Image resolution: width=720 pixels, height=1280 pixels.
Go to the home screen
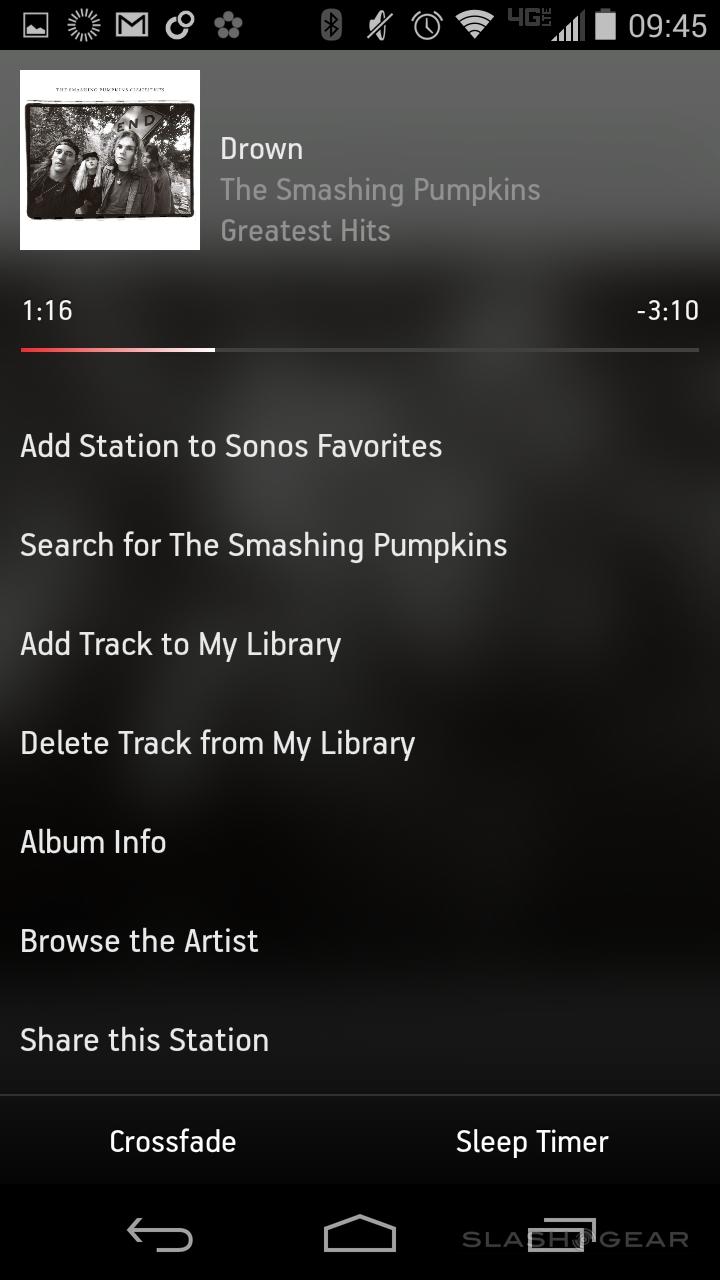pyautogui.click(x=360, y=1235)
